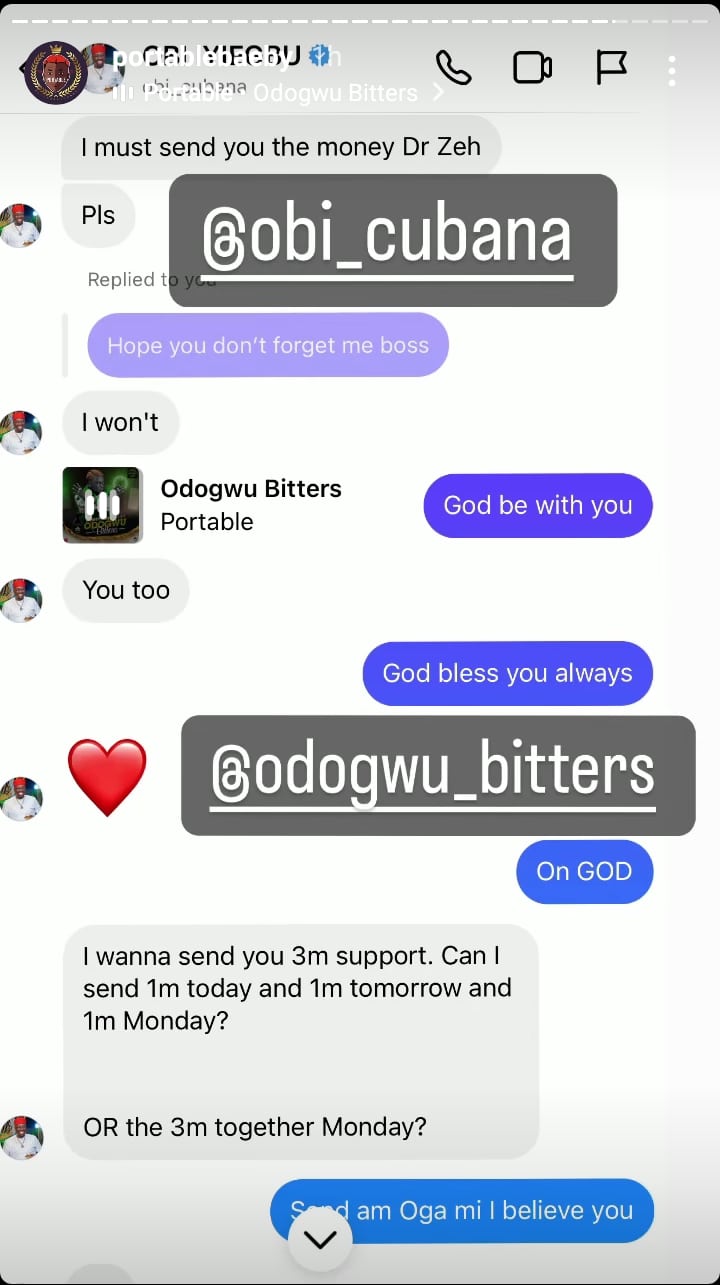Viewport: 720px width, 1285px height.
Task: Open the story's three-dot overflow menu
Action: tap(672, 70)
